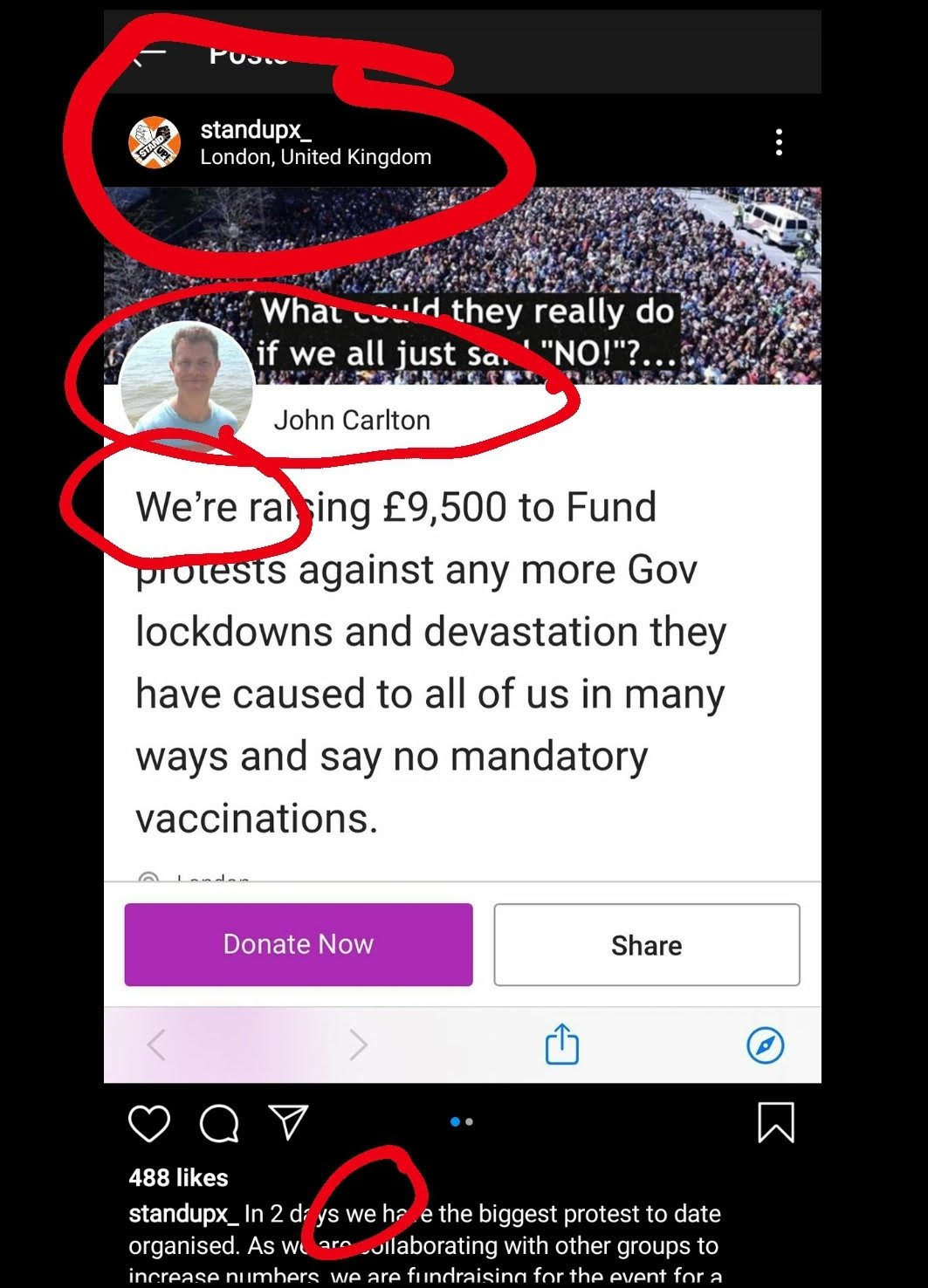The height and width of the screenshot is (1288, 928).
Task: Bookmark this post
Action: click(x=775, y=1122)
